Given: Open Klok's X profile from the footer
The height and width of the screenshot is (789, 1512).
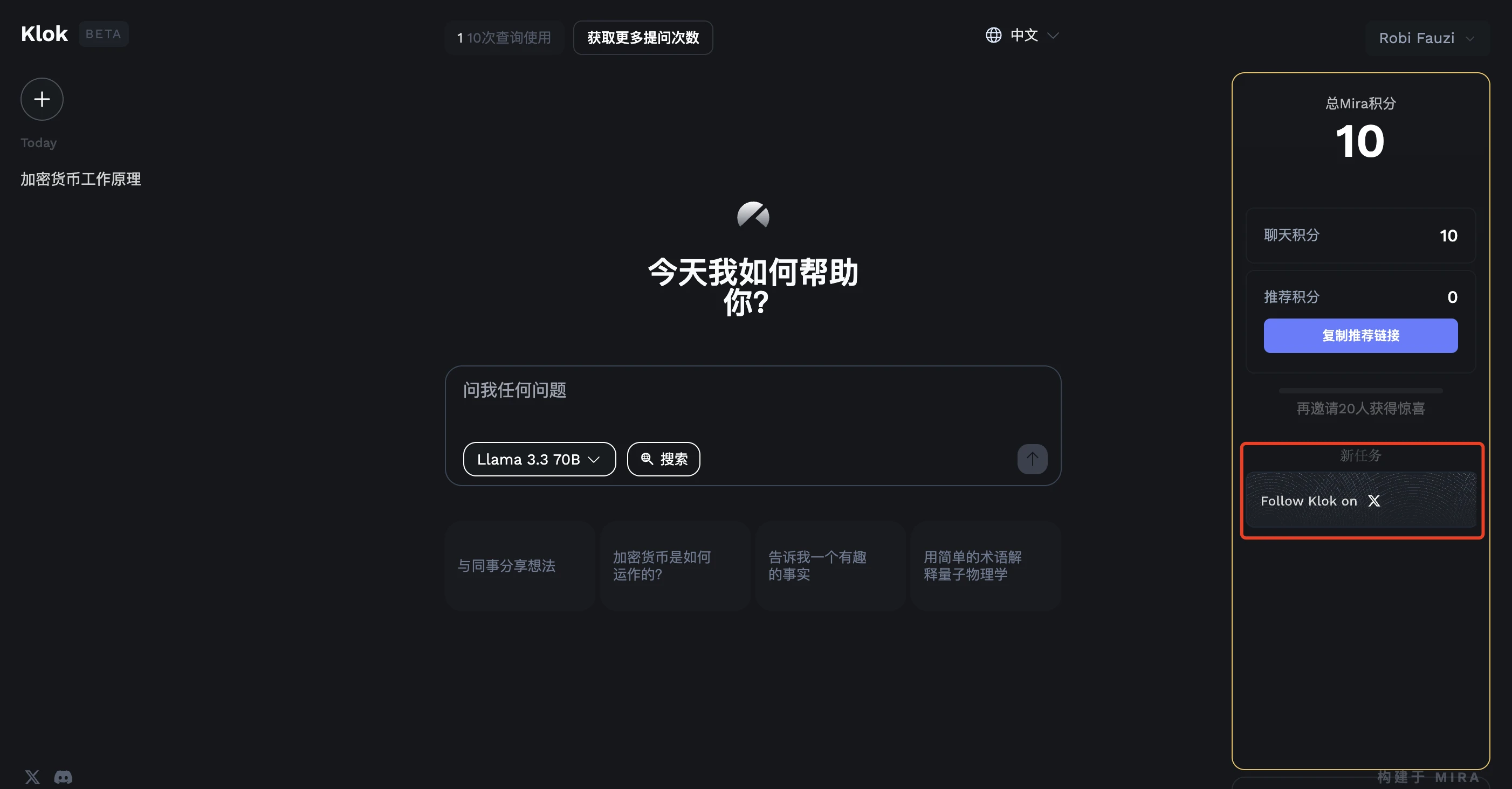Looking at the screenshot, I should point(32,777).
